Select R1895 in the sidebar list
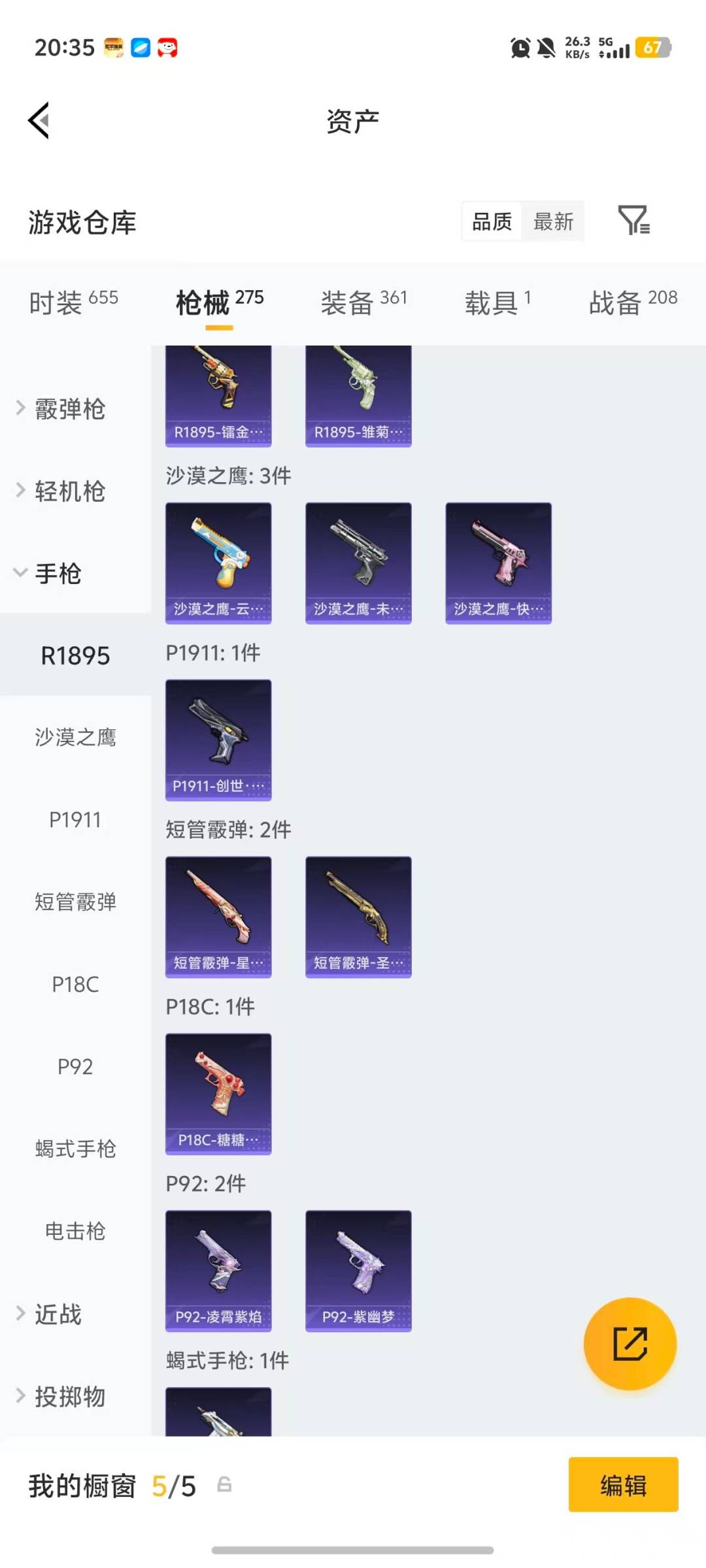 click(75, 655)
